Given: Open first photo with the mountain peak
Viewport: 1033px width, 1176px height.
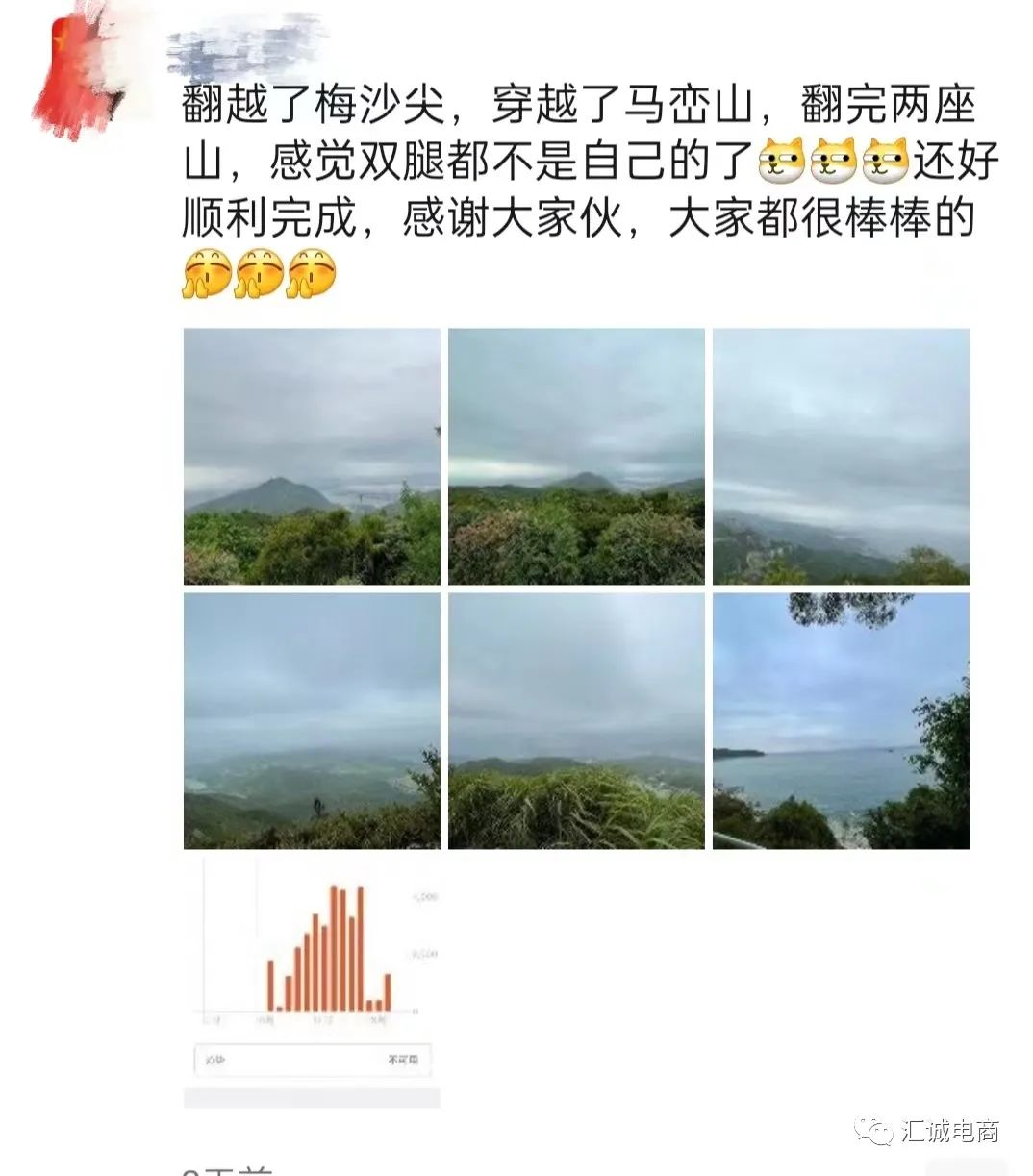Looking at the screenshot, I should pos(312,457).
